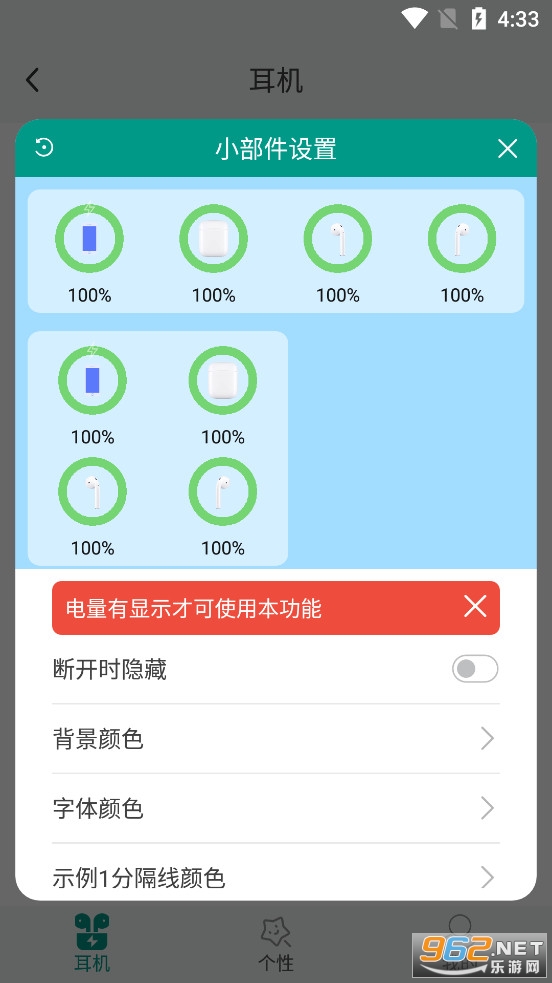
Task: Close the 小部件设置 dialog
Action: tap(507, 149)
